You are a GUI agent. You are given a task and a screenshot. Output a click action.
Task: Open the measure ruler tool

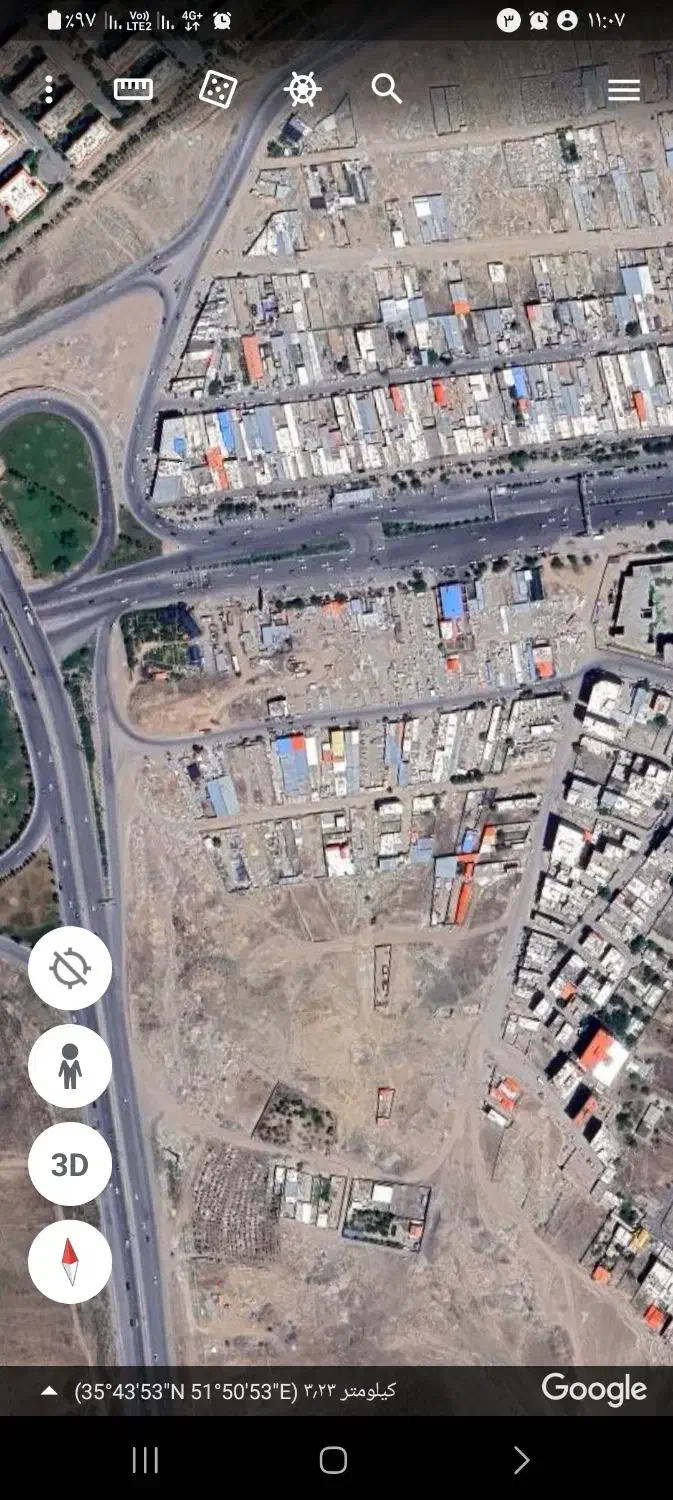133,89
